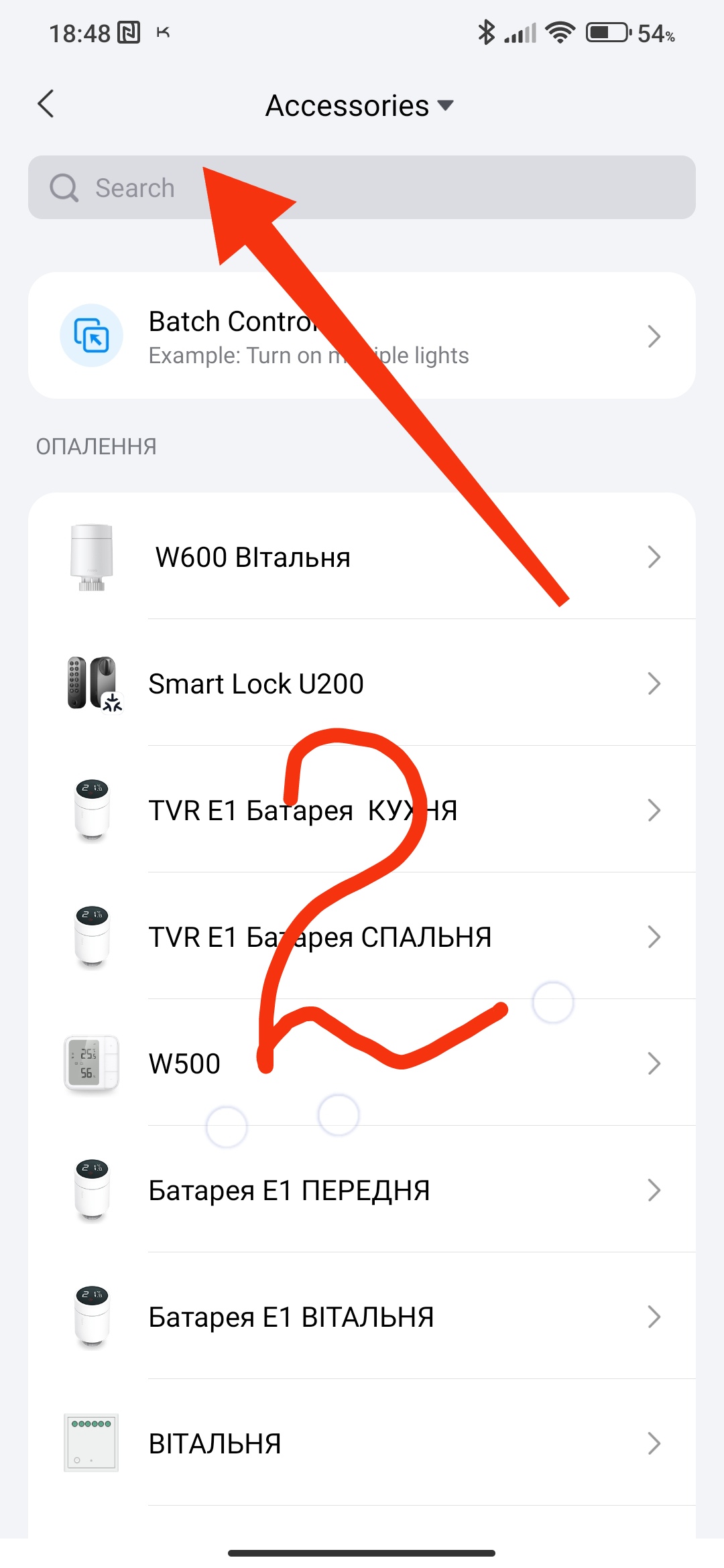Expand the Accessories dropdown title
Screen dimensions: 724x1568
click(x=359, y=106)
